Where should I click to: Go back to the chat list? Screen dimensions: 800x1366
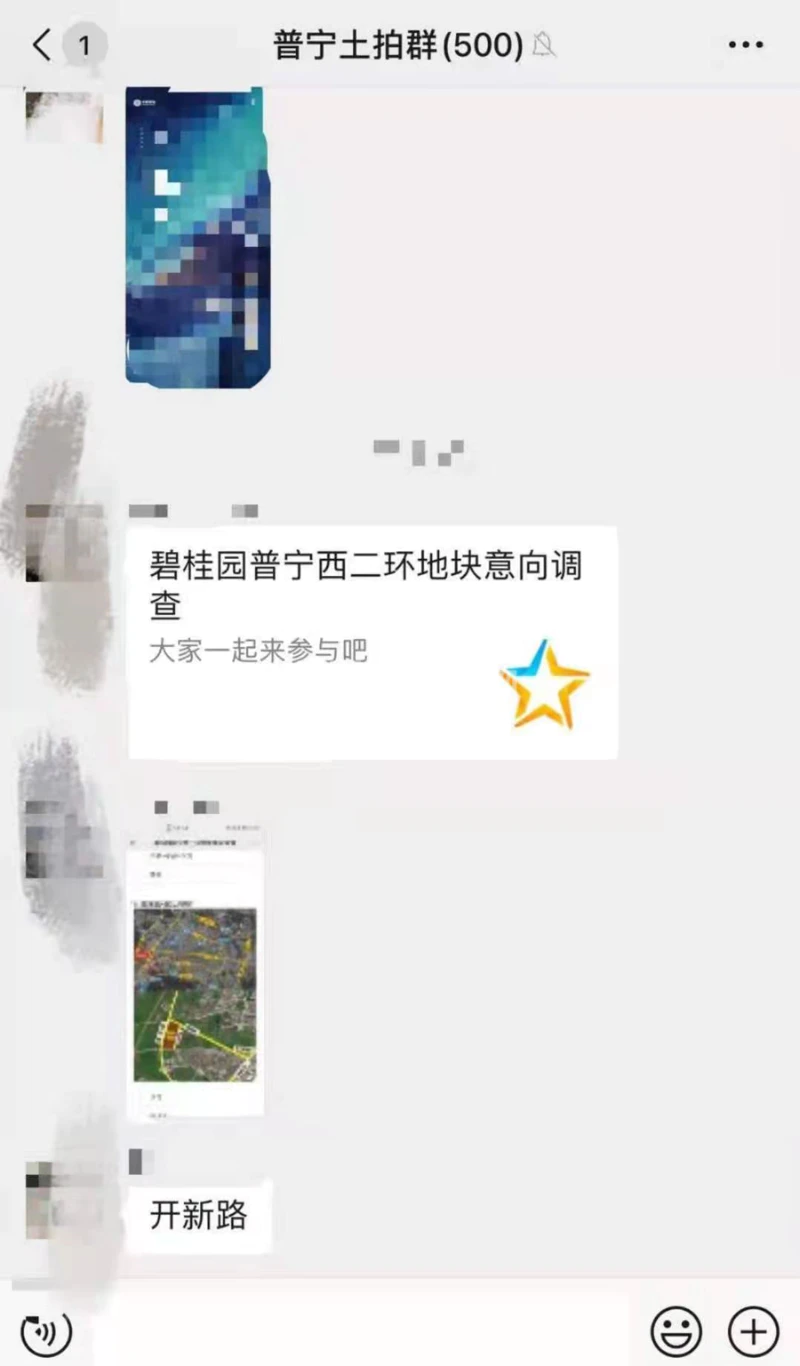point(42,45)
